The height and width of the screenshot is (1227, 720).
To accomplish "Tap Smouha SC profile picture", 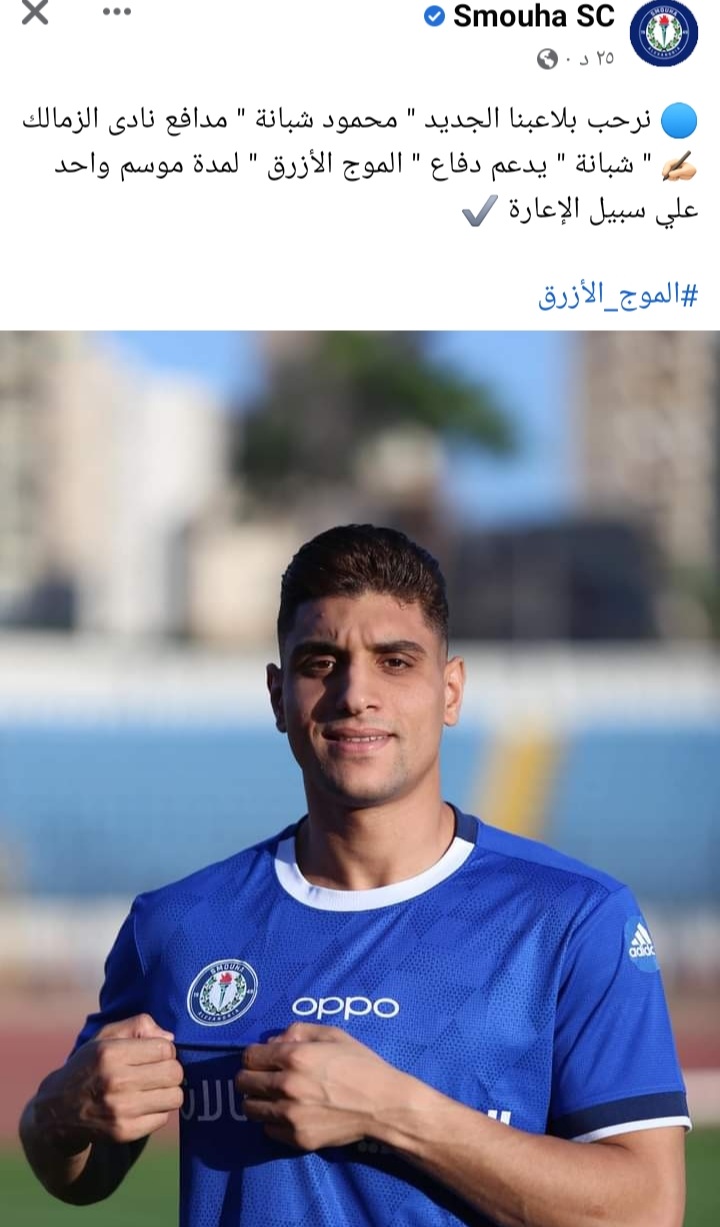I will 664,33.
